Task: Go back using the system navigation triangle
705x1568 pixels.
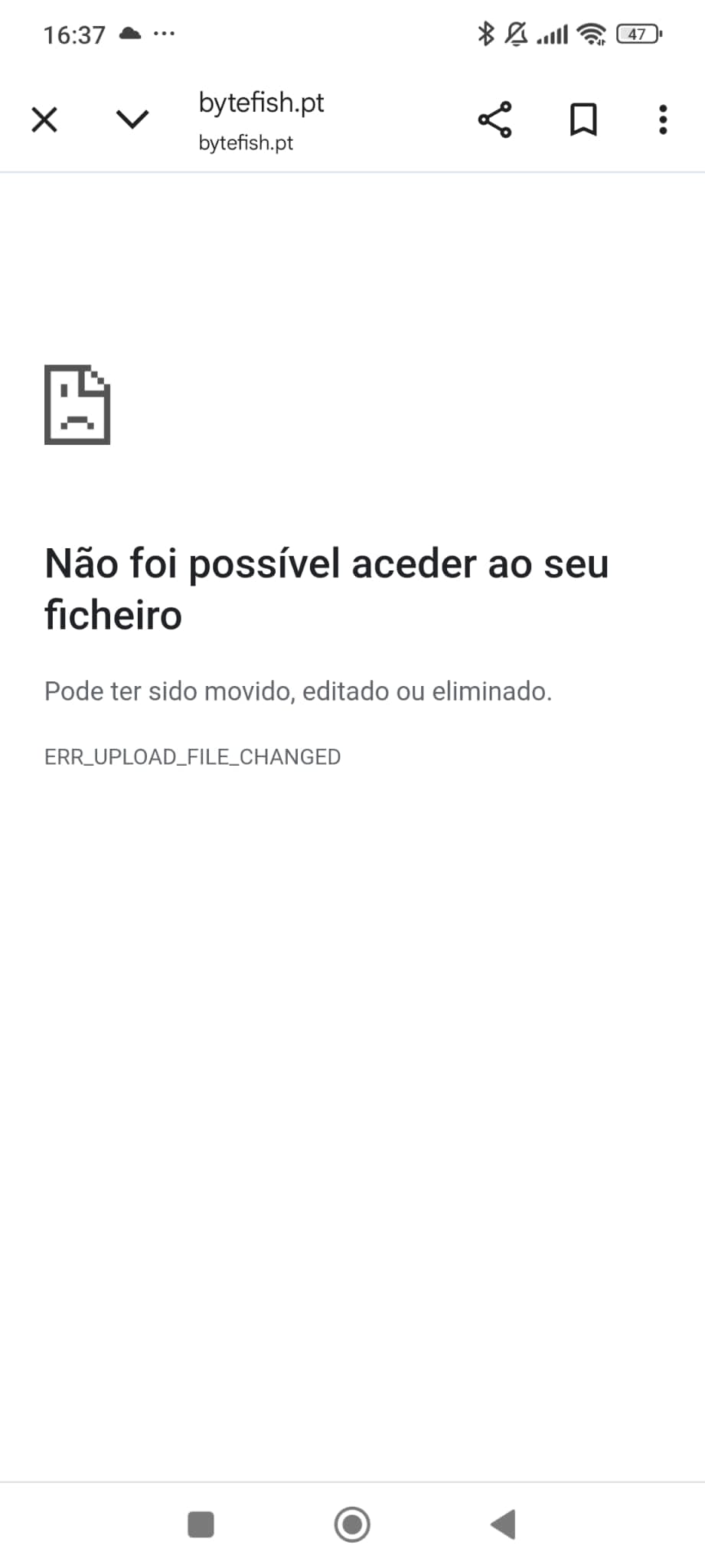Action: click(504, 1524)
